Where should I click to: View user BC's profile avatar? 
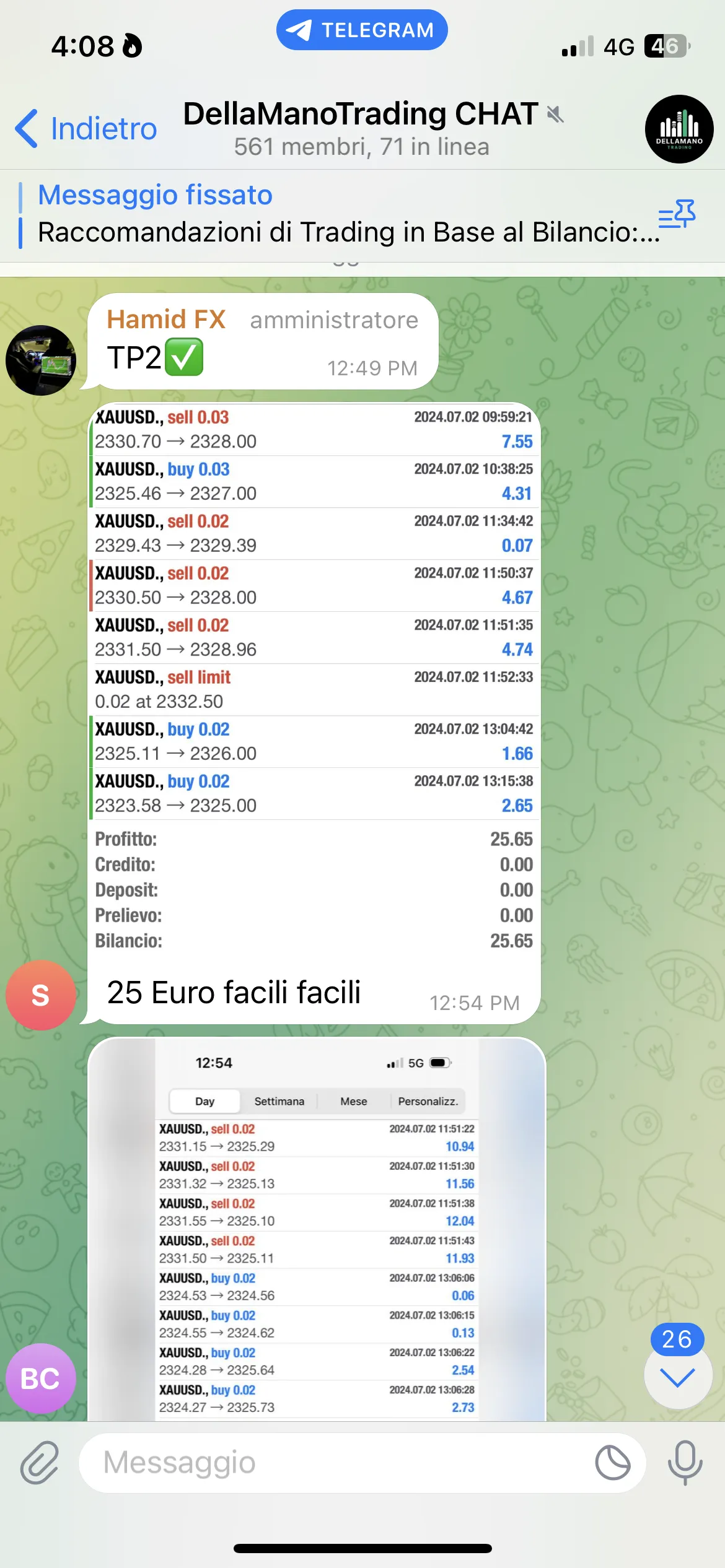click(x=41, y=1379)
